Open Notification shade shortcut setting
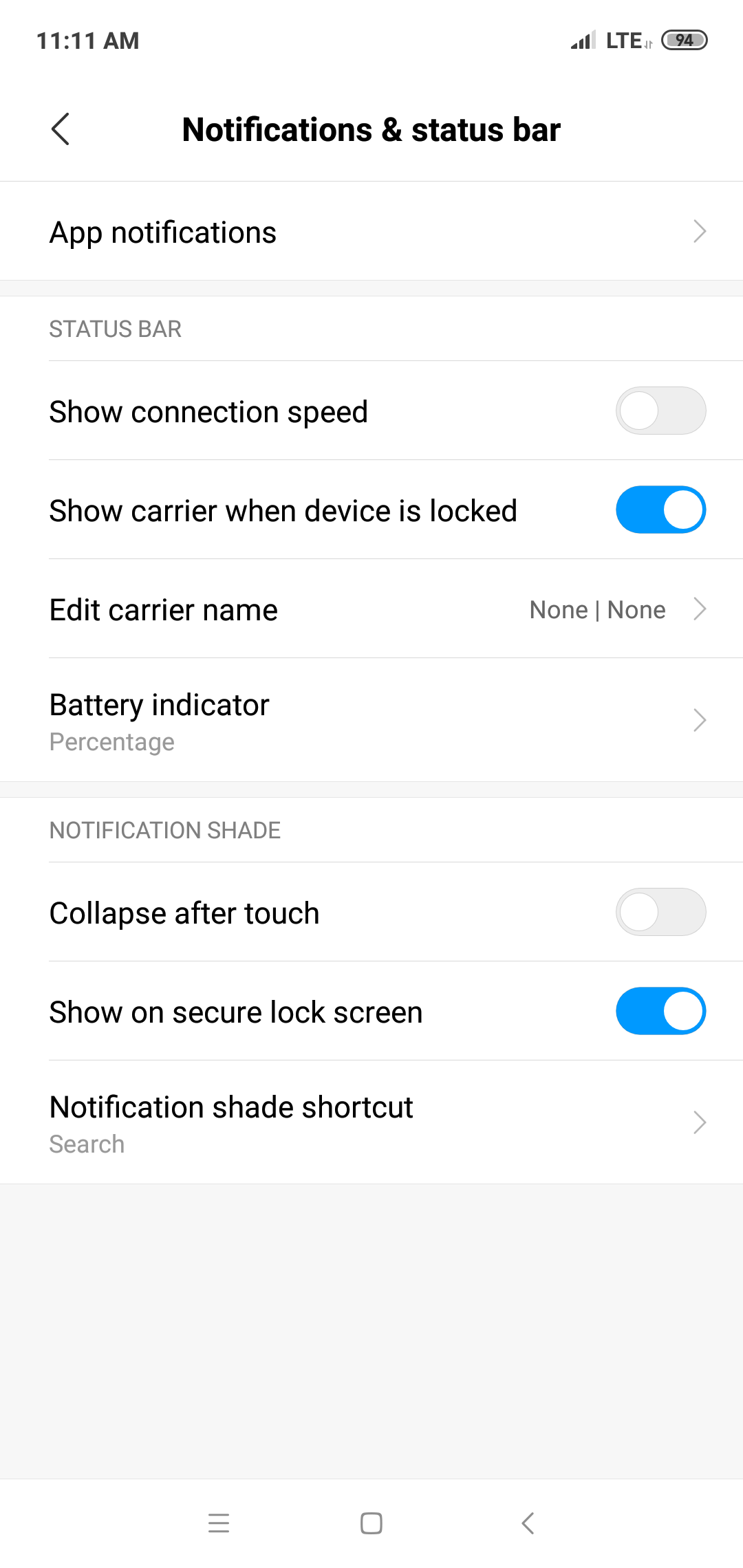The height and width of the screenshot is (1568, 743). [x=371, y=1123]
